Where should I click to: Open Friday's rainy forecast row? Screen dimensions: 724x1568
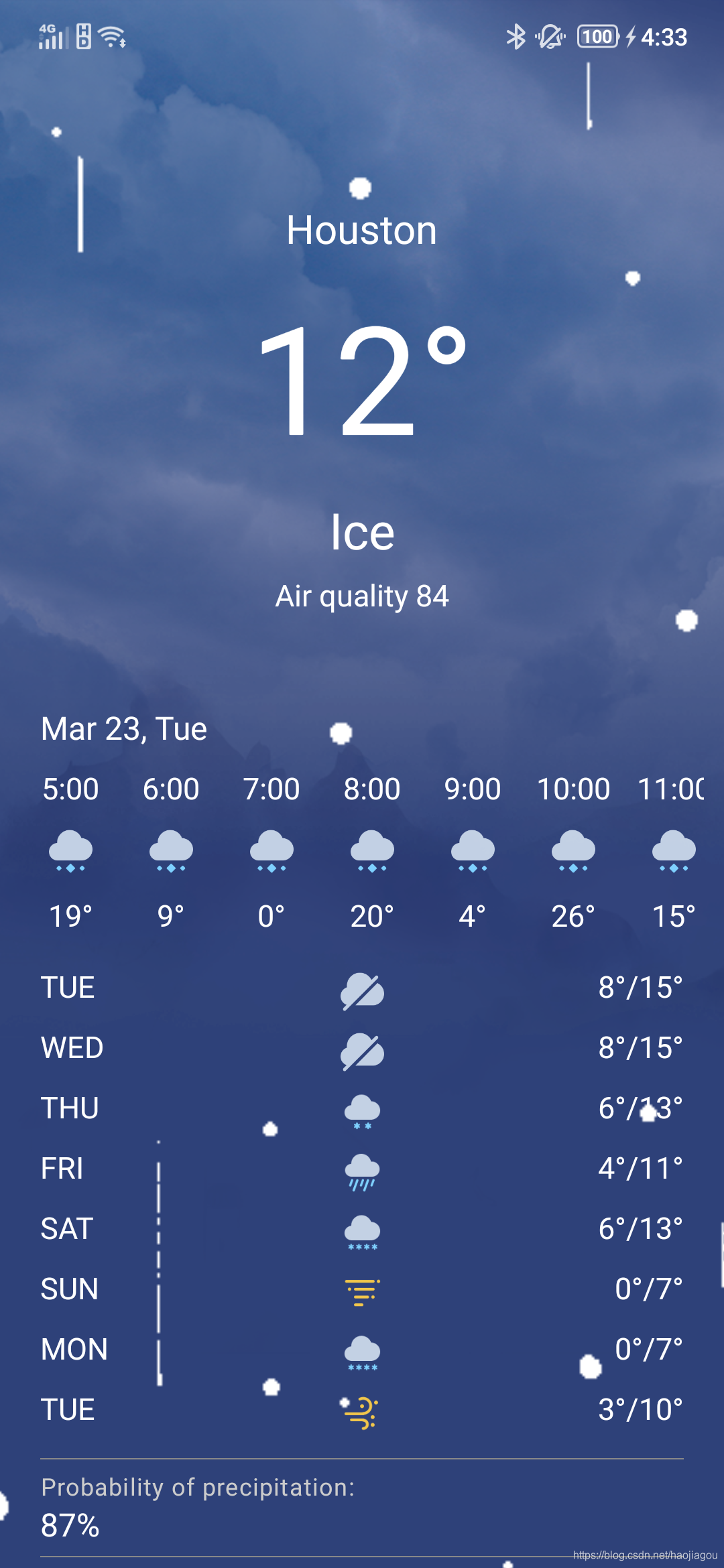click(361, 1169)
